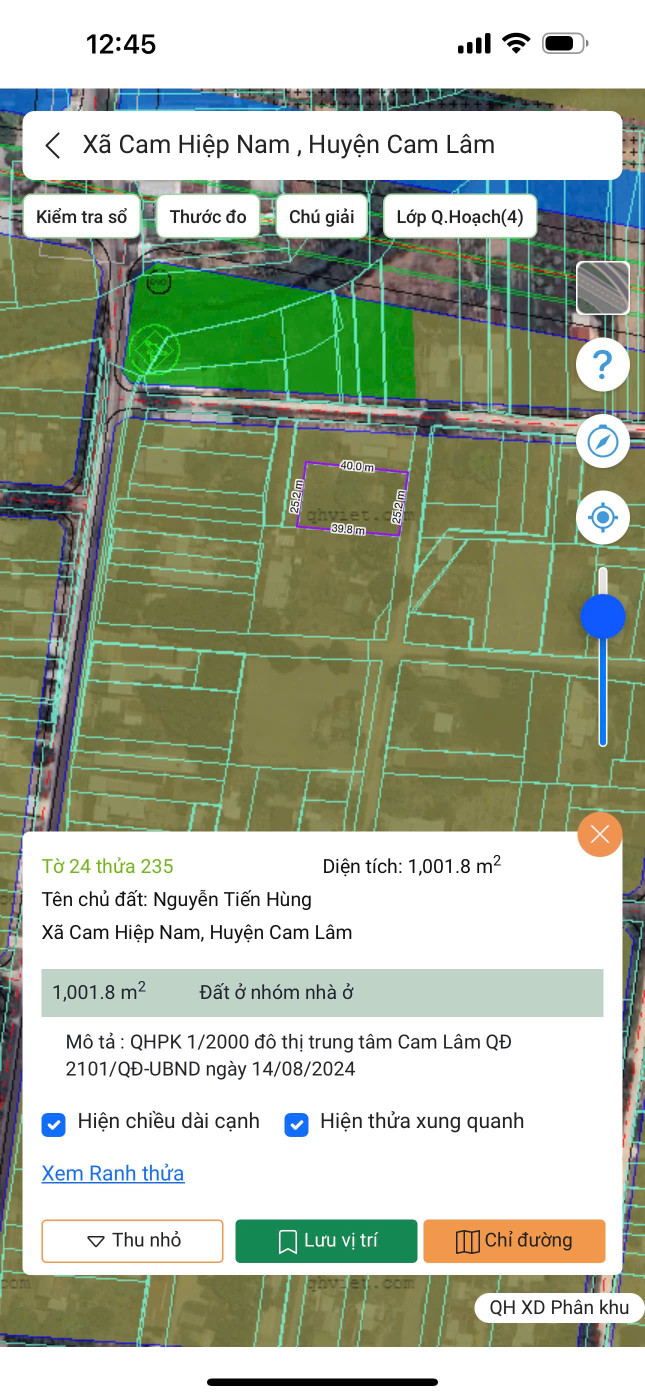Center map on my location
This screenshot has width=645, height=1398.
click(603, 518)
